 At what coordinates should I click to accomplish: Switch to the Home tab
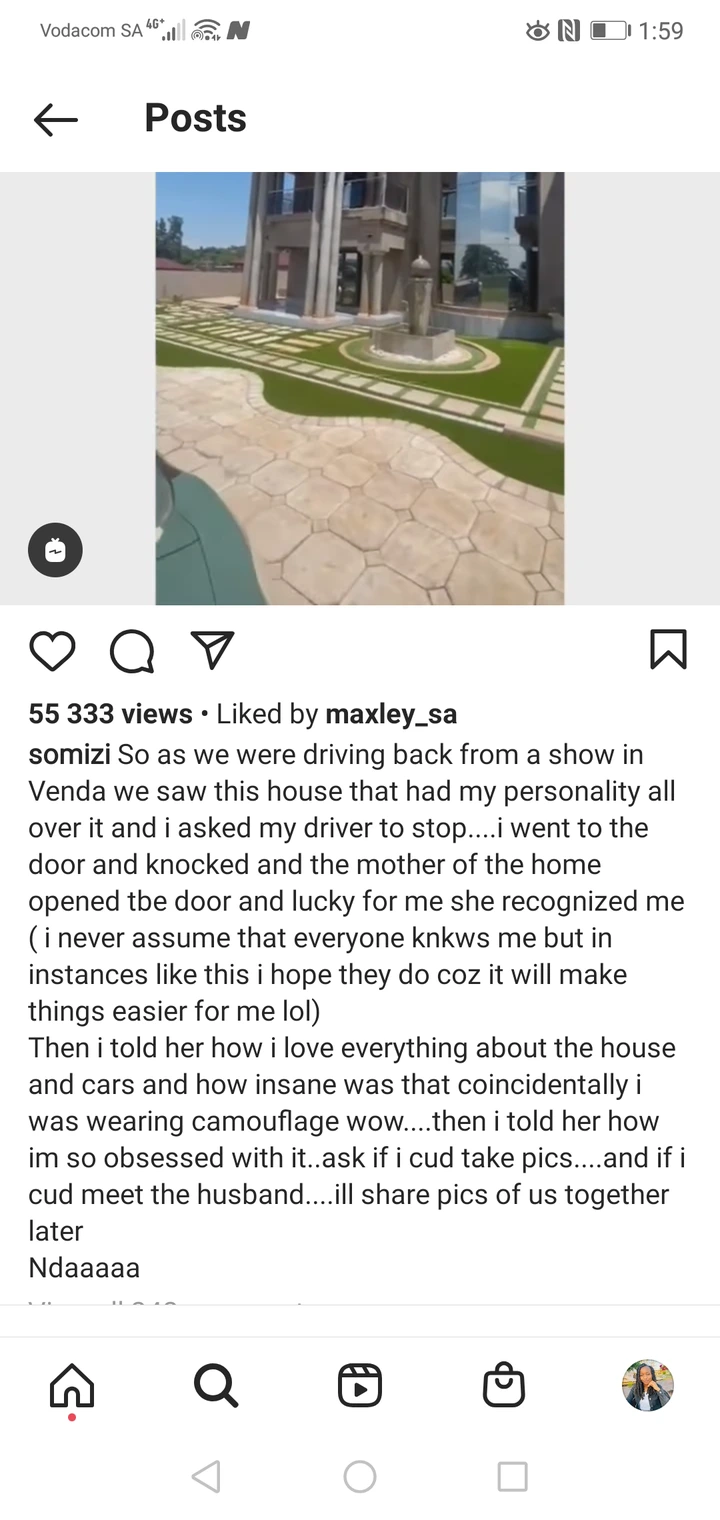[72, 1387]
